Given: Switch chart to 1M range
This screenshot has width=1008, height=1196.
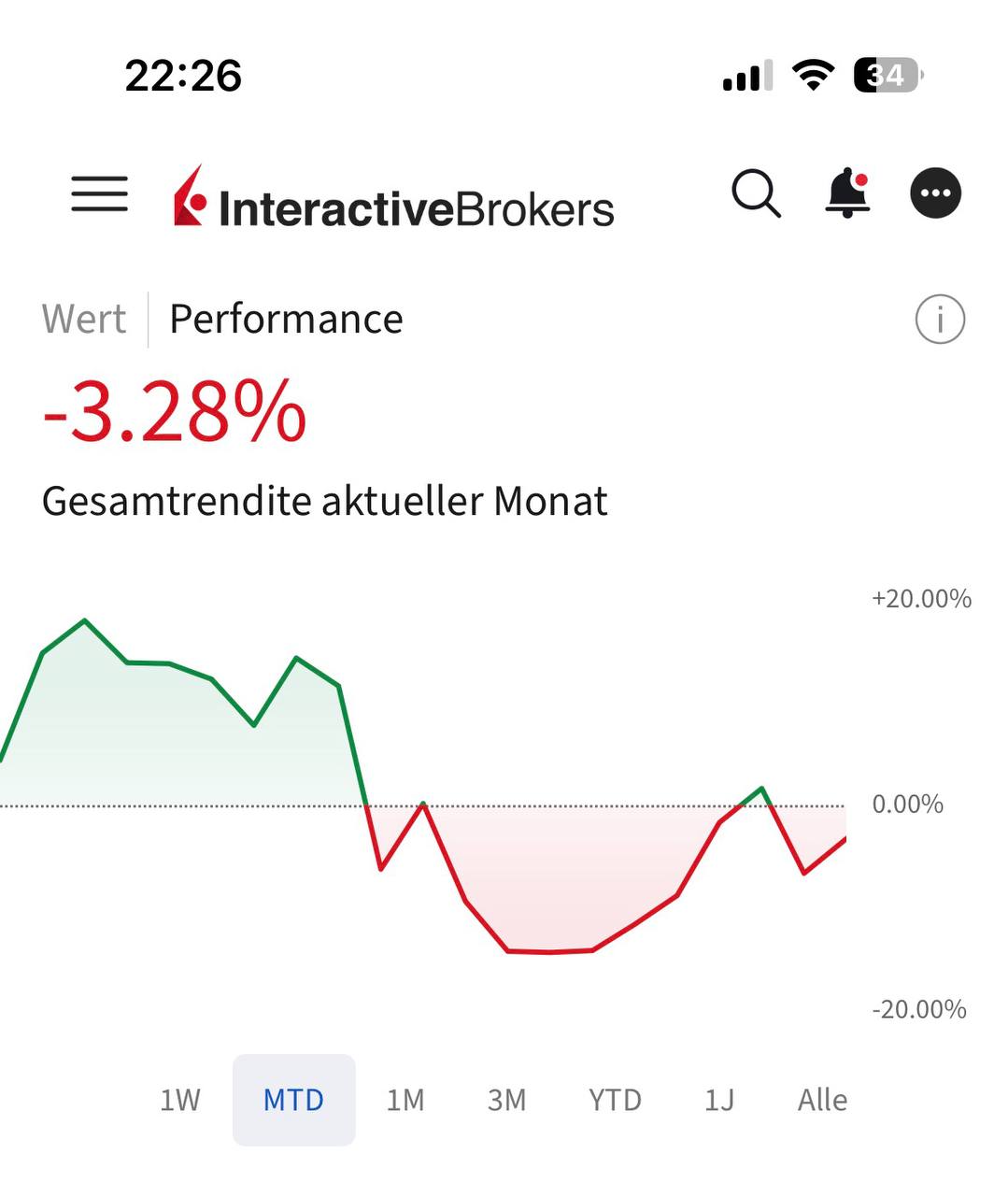Looking at the screenshot, I should tap(405, 1100).
